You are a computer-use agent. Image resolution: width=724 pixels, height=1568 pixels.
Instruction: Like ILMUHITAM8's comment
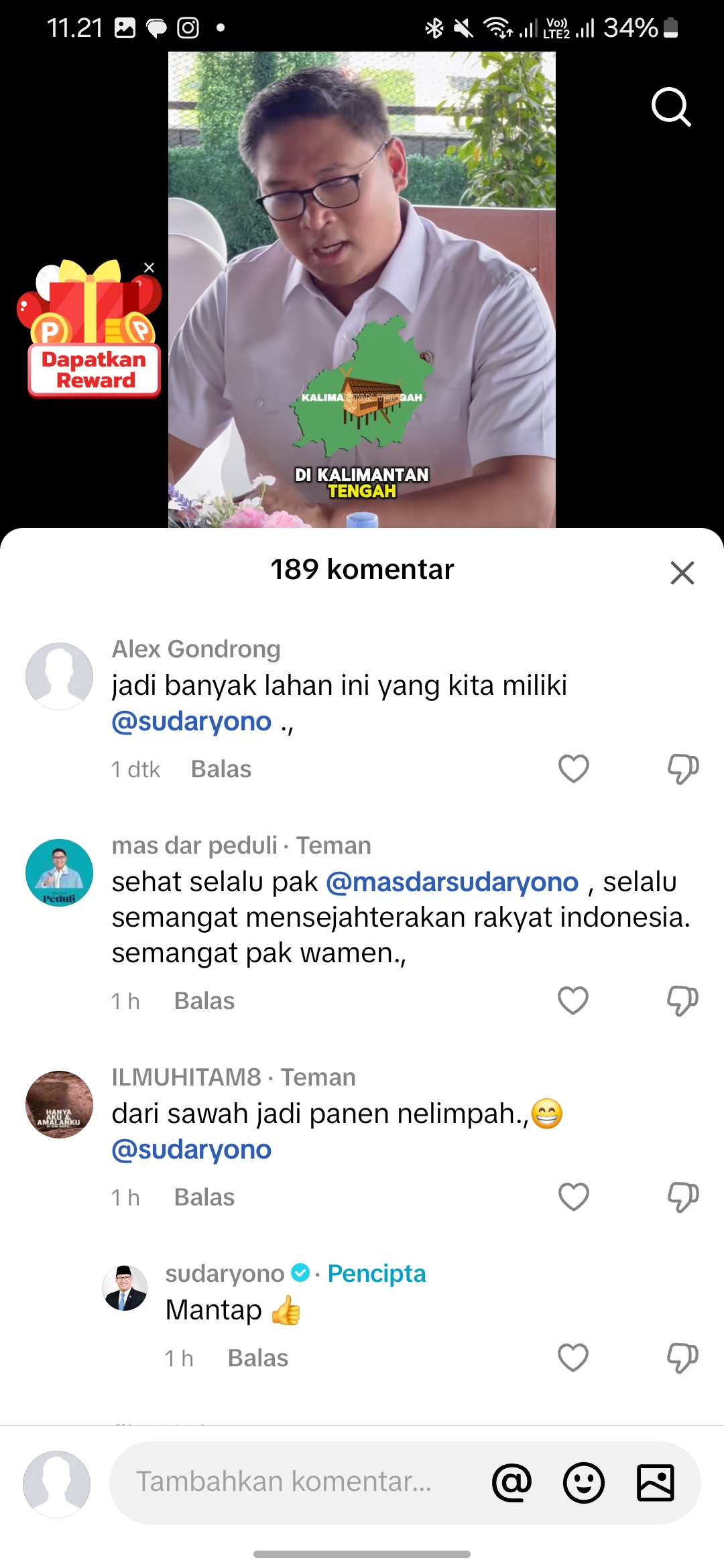coord(574,1197)
